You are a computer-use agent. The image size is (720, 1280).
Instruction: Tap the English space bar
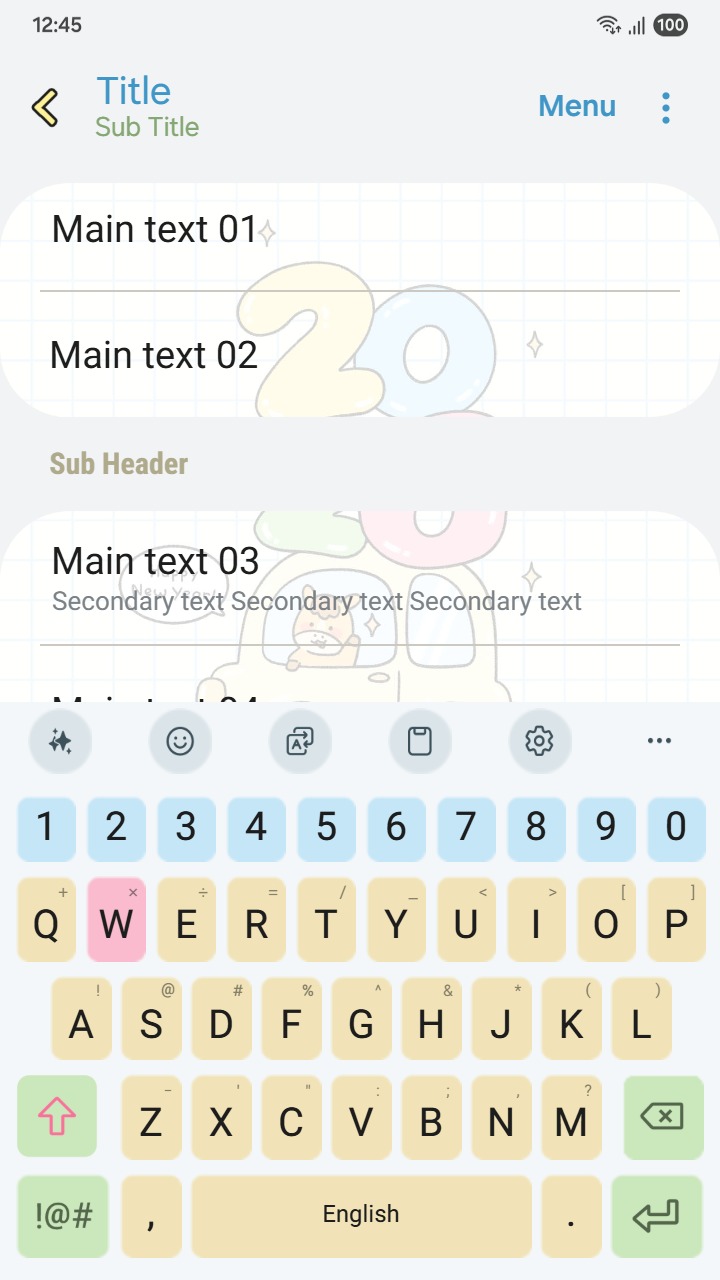pos(361,1216)
